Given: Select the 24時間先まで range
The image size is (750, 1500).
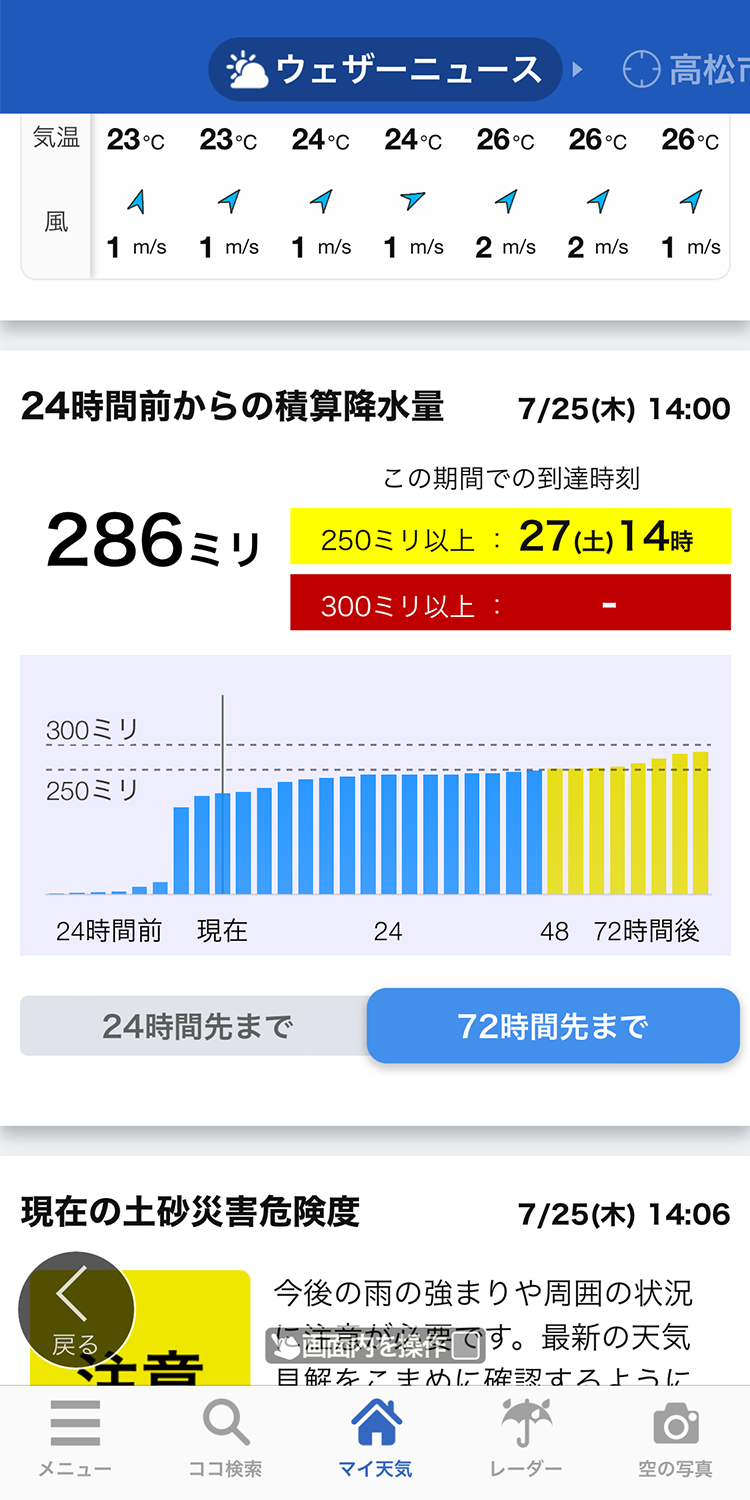Looking at the screenshot, I should click(195, 1026).
